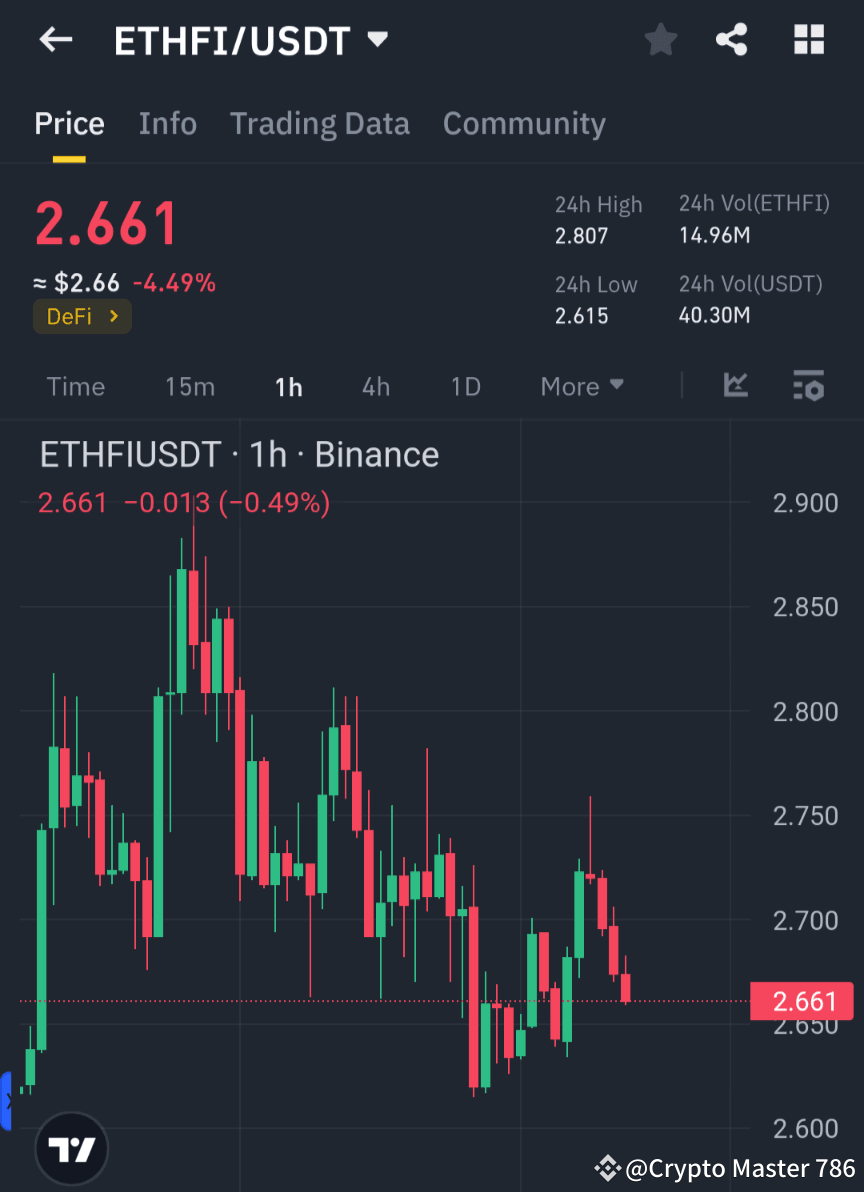Tap the red 2.661 price marker on axis
864x1192 pixels.
pos(801,1001)
